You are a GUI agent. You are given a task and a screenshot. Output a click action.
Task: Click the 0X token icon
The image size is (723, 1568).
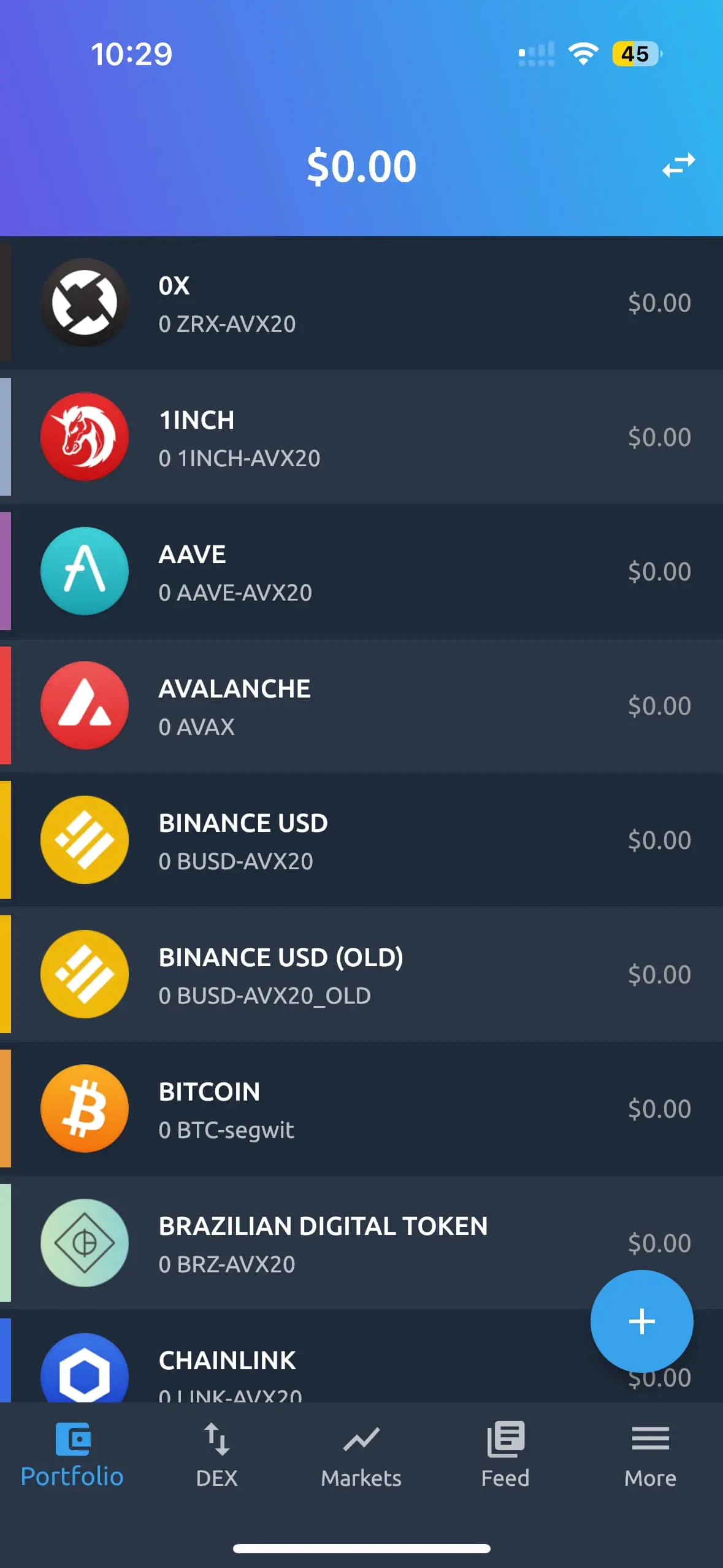tap(85, 302)
